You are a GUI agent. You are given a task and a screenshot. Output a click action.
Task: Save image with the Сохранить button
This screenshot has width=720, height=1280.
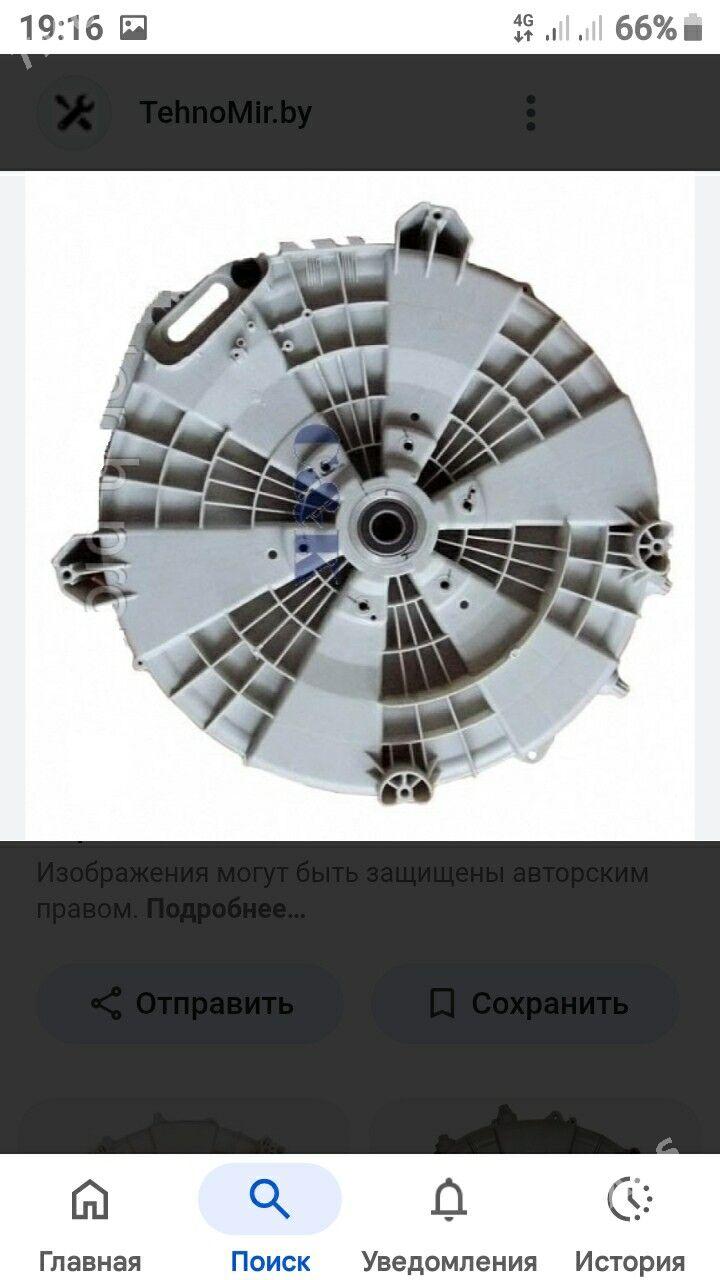click(x=525, y=1003)
